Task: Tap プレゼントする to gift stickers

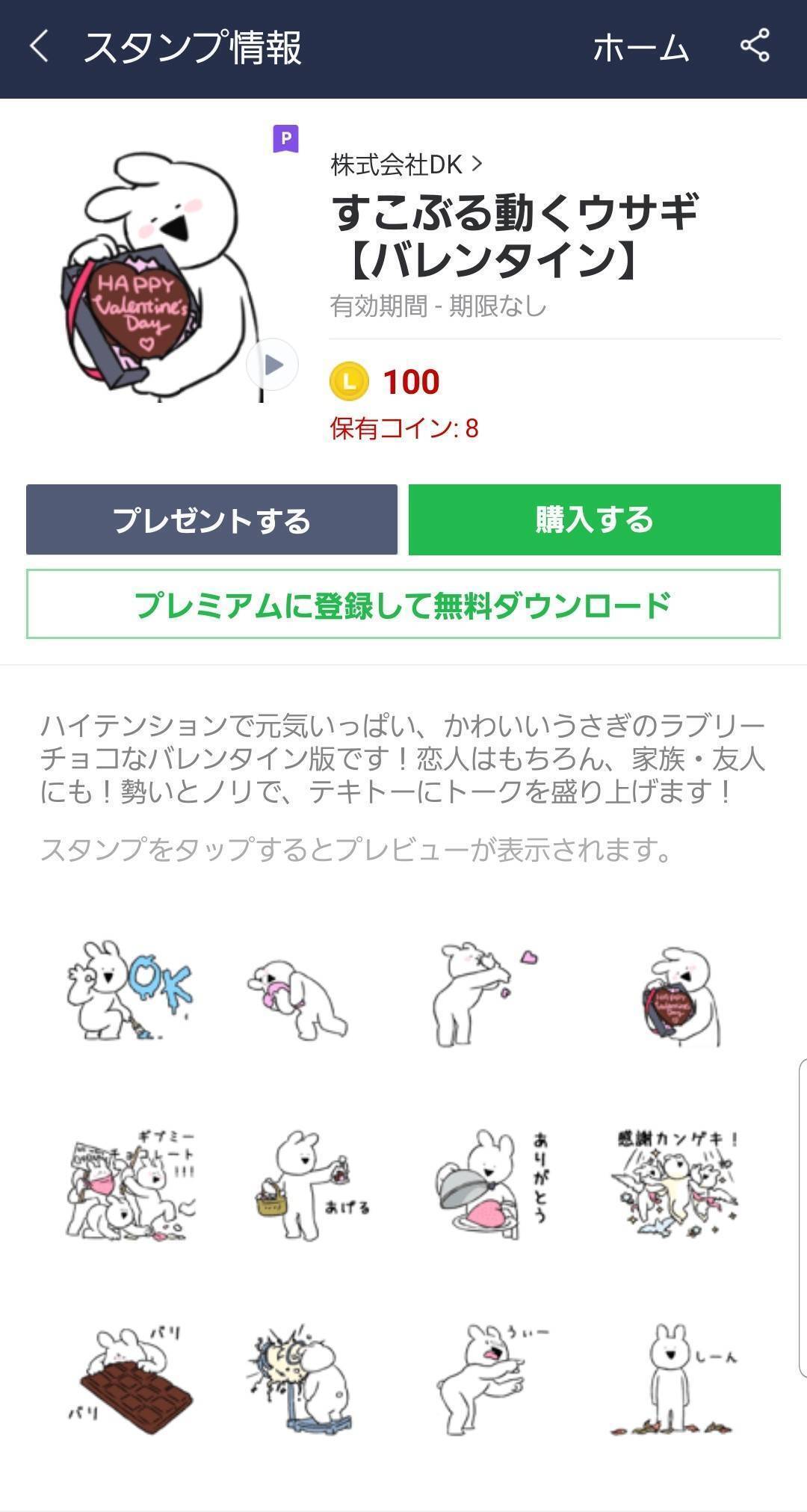Action: pyautogui.click(x=211, y=520)
